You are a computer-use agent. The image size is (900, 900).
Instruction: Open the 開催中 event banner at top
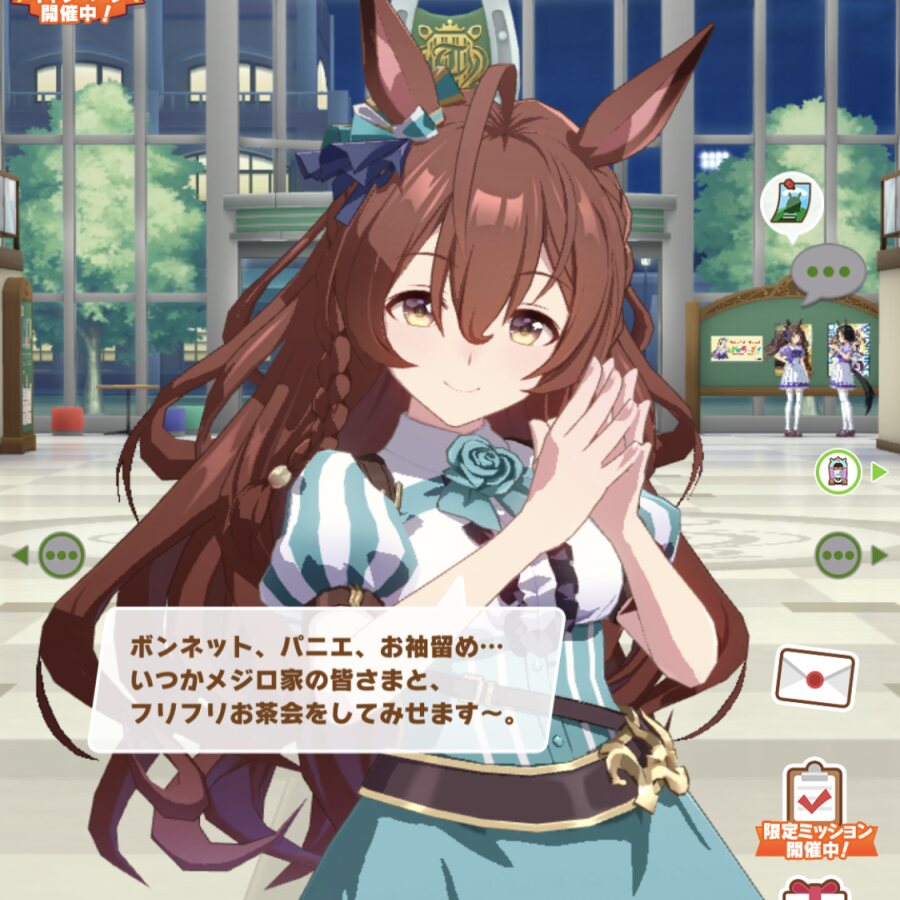click(x=74, y=11)
